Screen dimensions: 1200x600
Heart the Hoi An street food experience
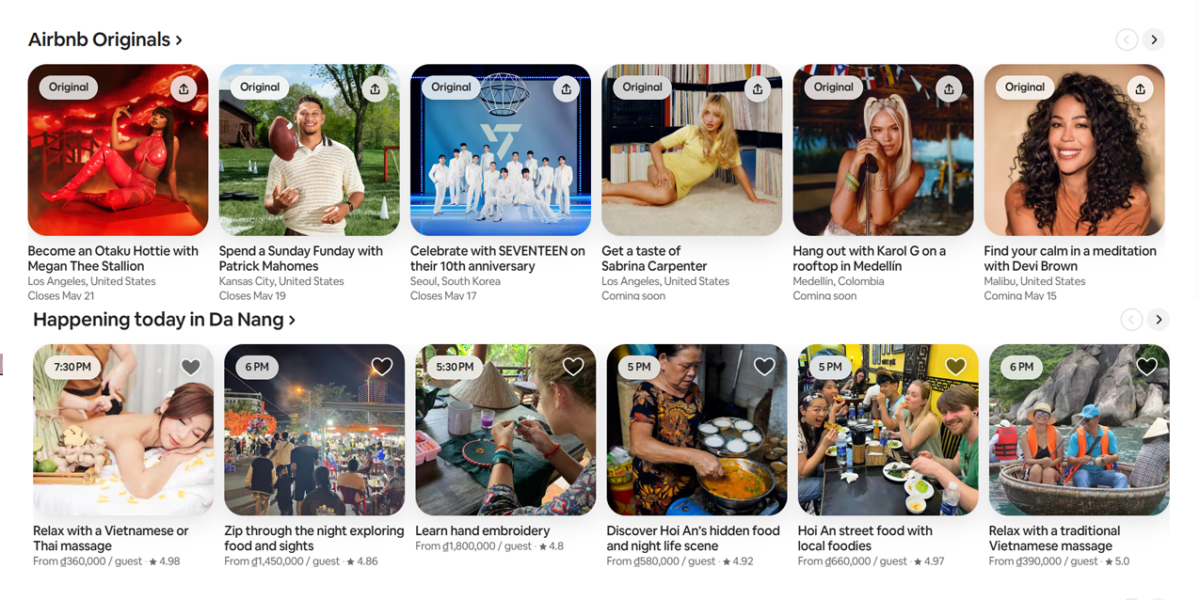(955, 367)
